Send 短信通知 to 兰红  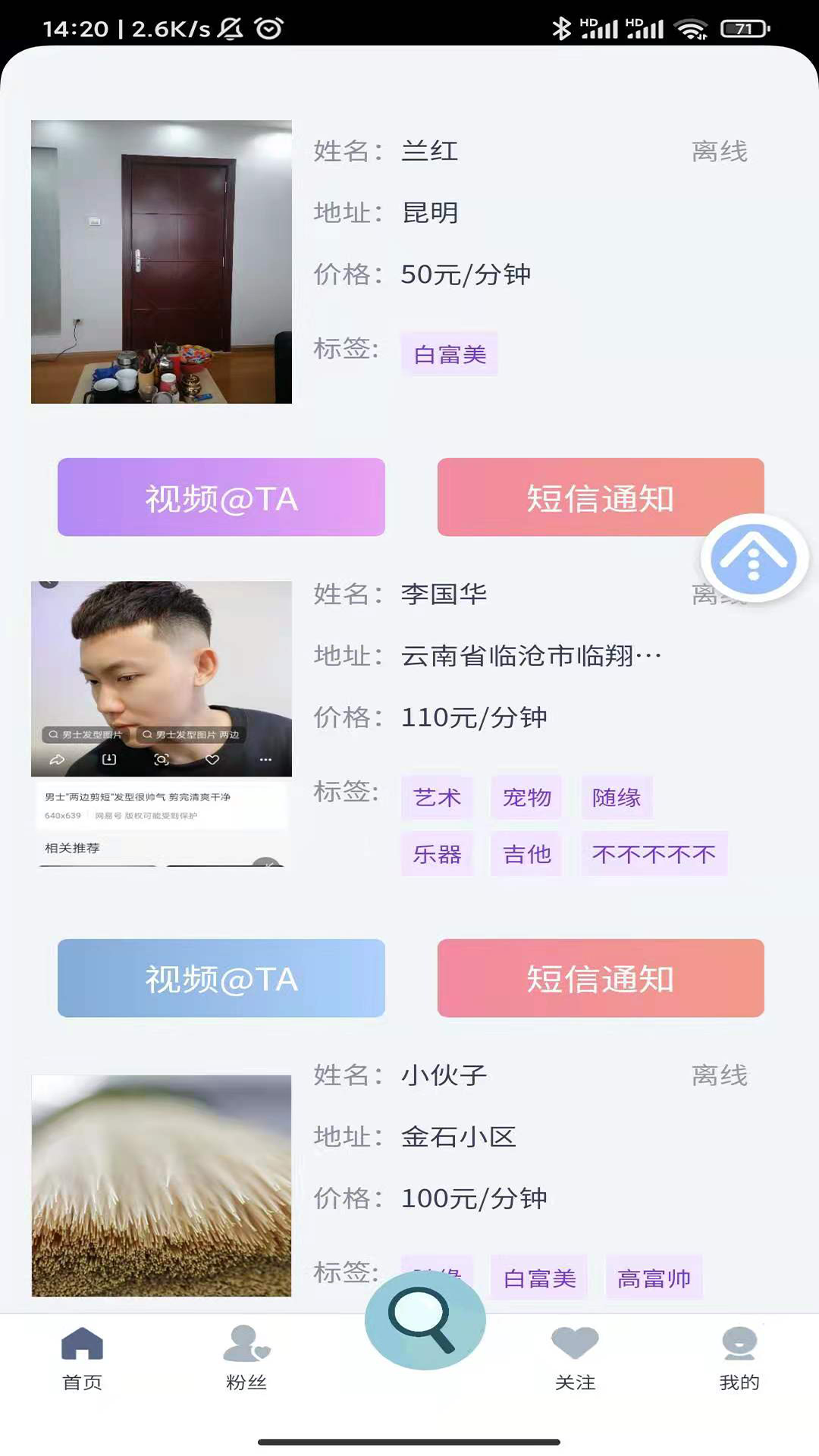601,497
